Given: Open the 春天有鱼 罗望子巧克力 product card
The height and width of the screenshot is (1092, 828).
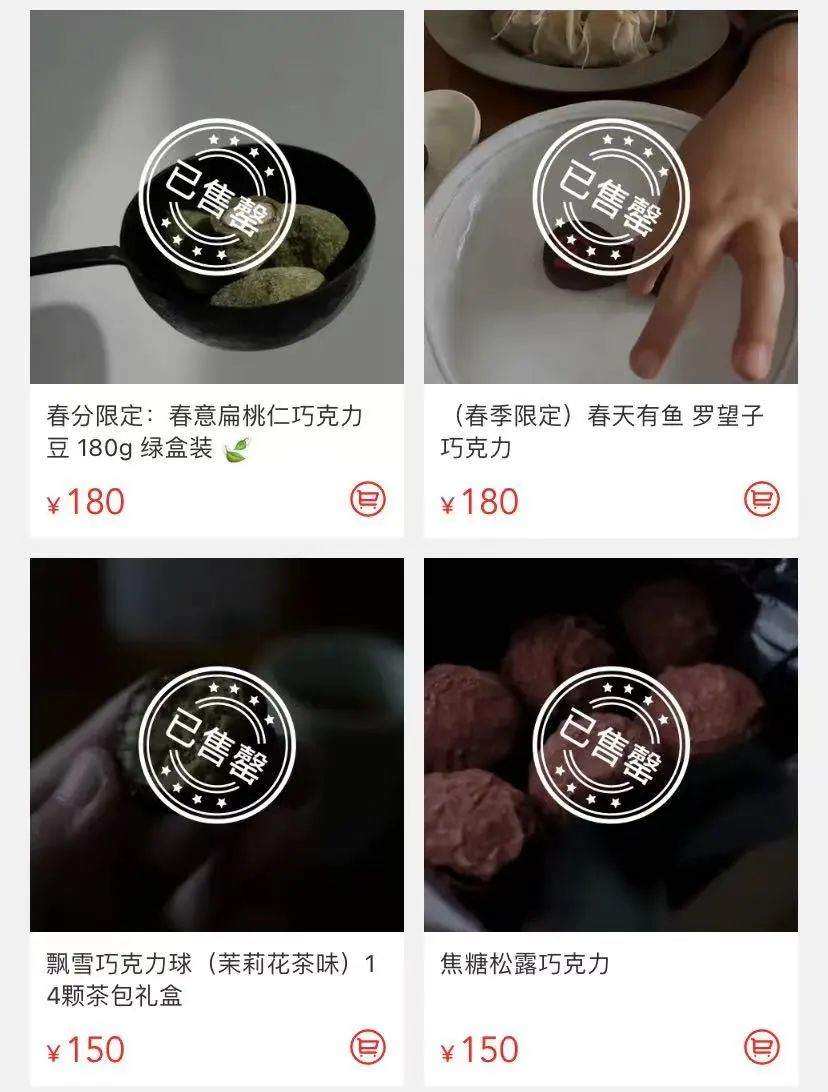Looking at the screenshot, I should pyautogui.click(x=611, y=273).
